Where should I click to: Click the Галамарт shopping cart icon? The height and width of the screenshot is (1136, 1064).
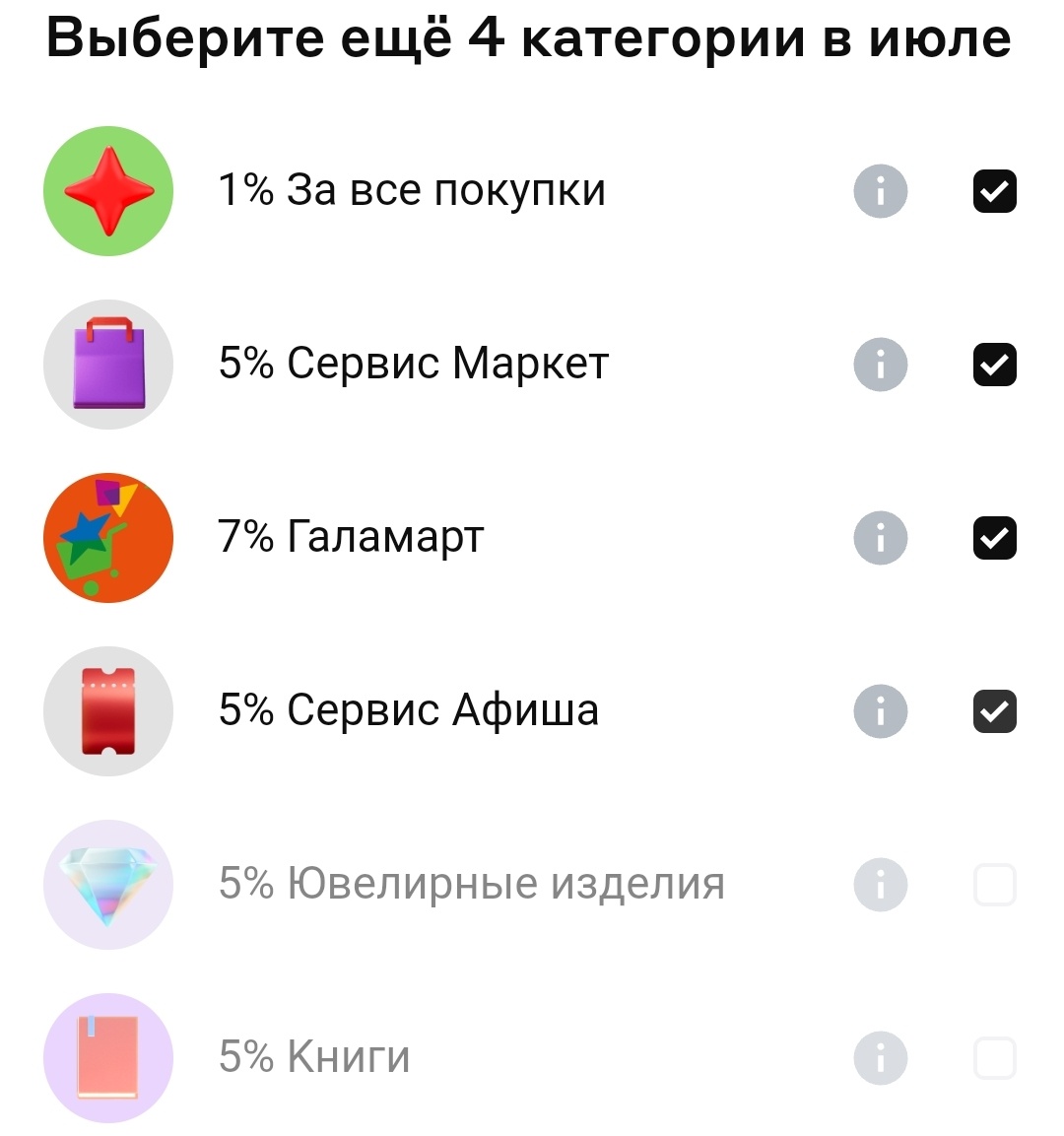pos(108,538)
